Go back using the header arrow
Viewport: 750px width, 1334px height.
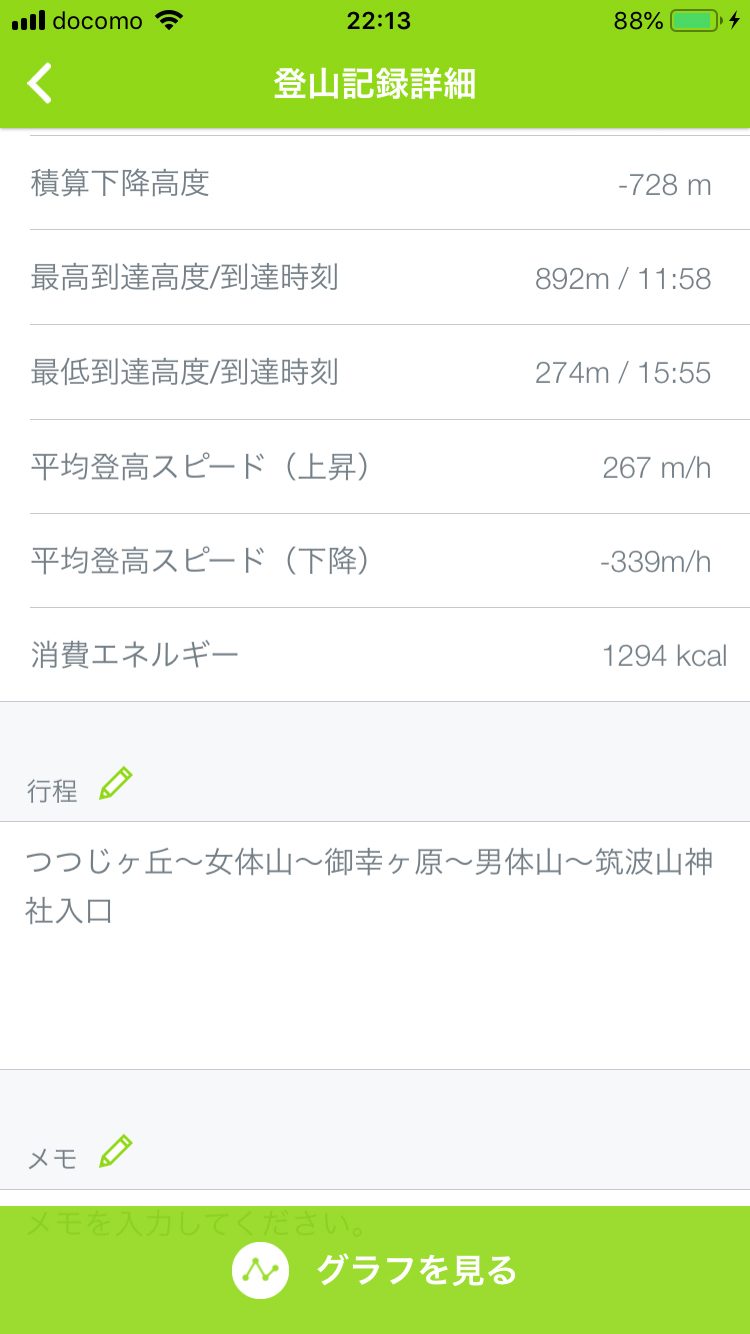click(40, 84)
